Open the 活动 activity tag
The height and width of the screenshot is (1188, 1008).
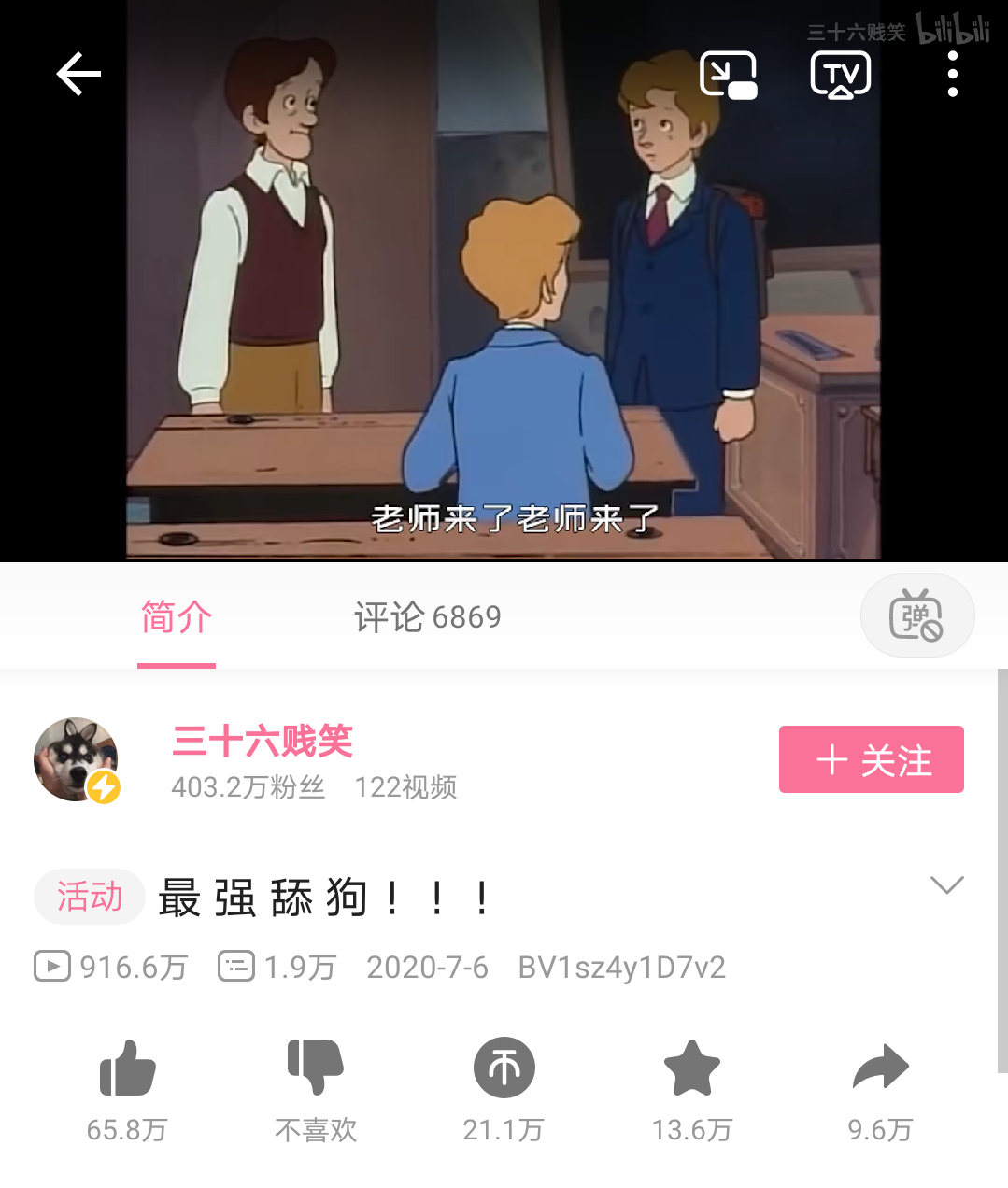tap(90, 897)
